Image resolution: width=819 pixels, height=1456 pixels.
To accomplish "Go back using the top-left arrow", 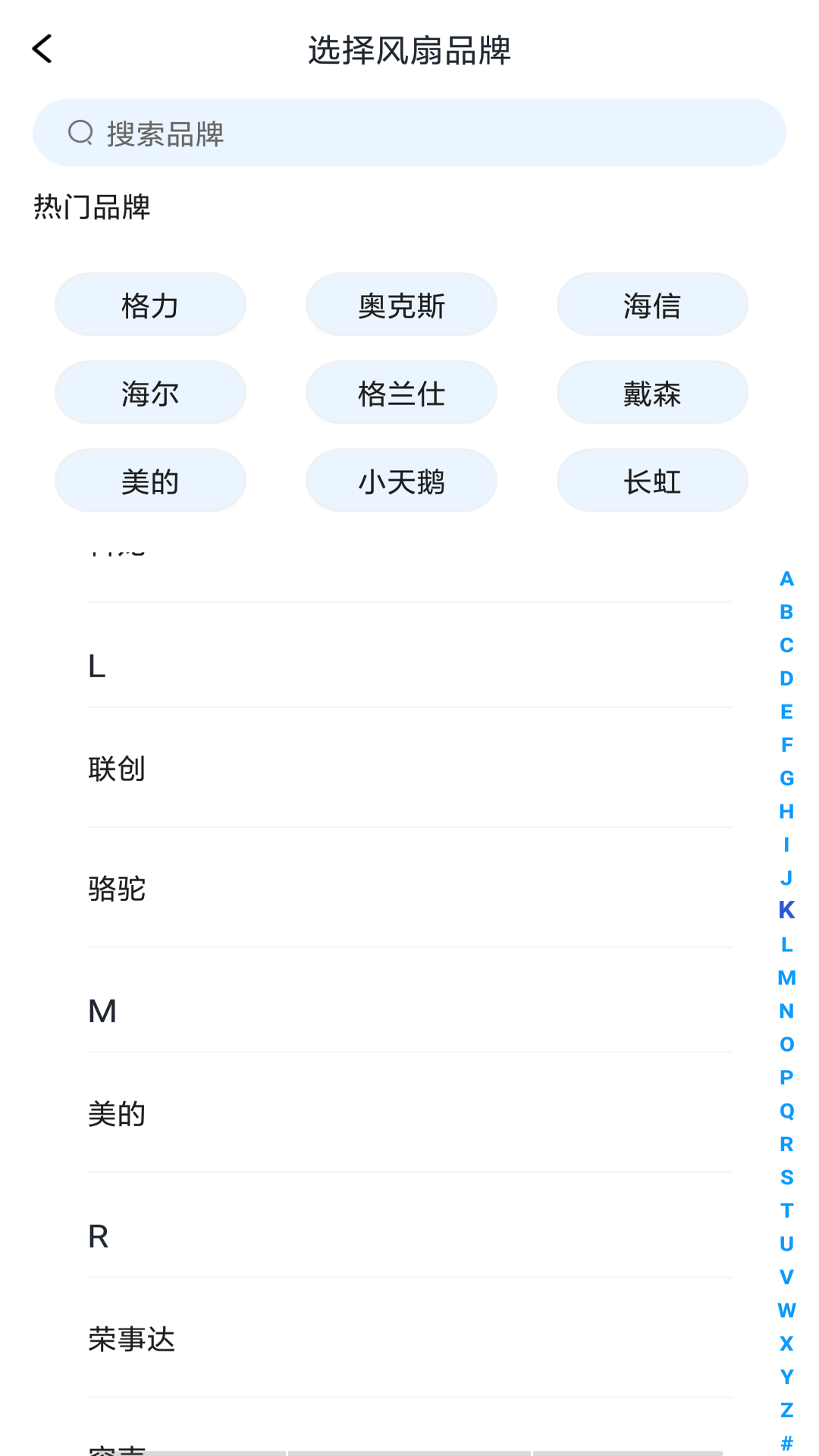I will (x=42, y=49).
